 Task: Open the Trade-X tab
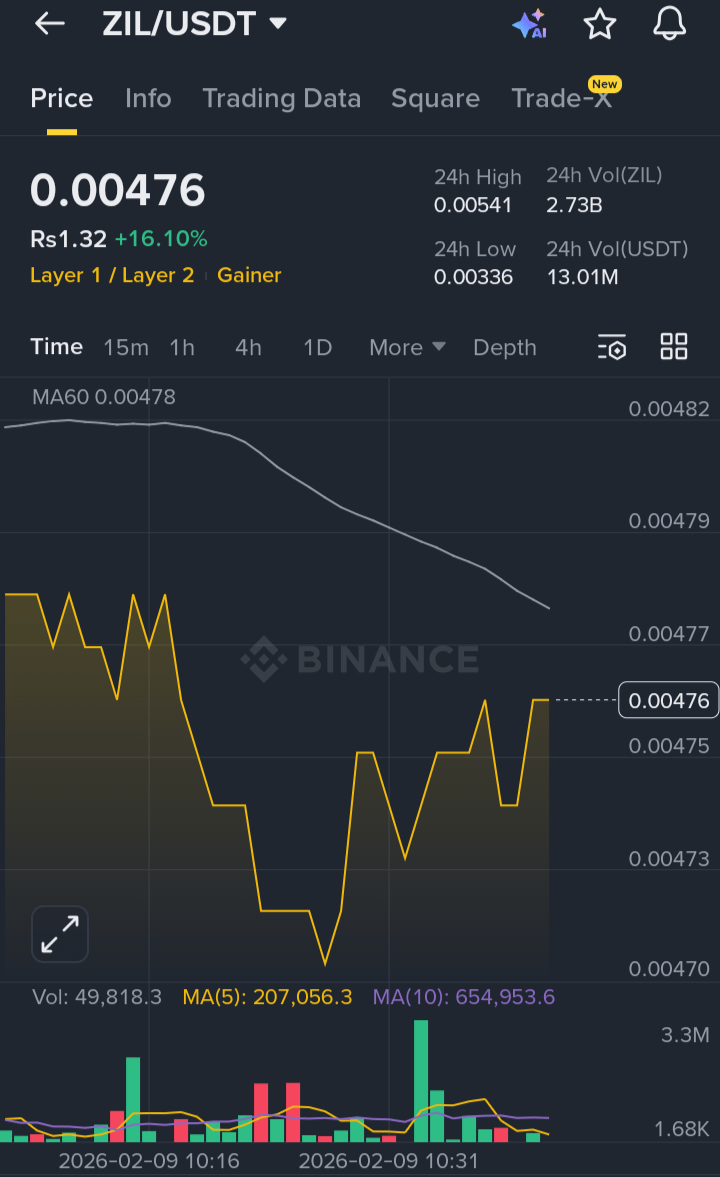click(561, 98)
